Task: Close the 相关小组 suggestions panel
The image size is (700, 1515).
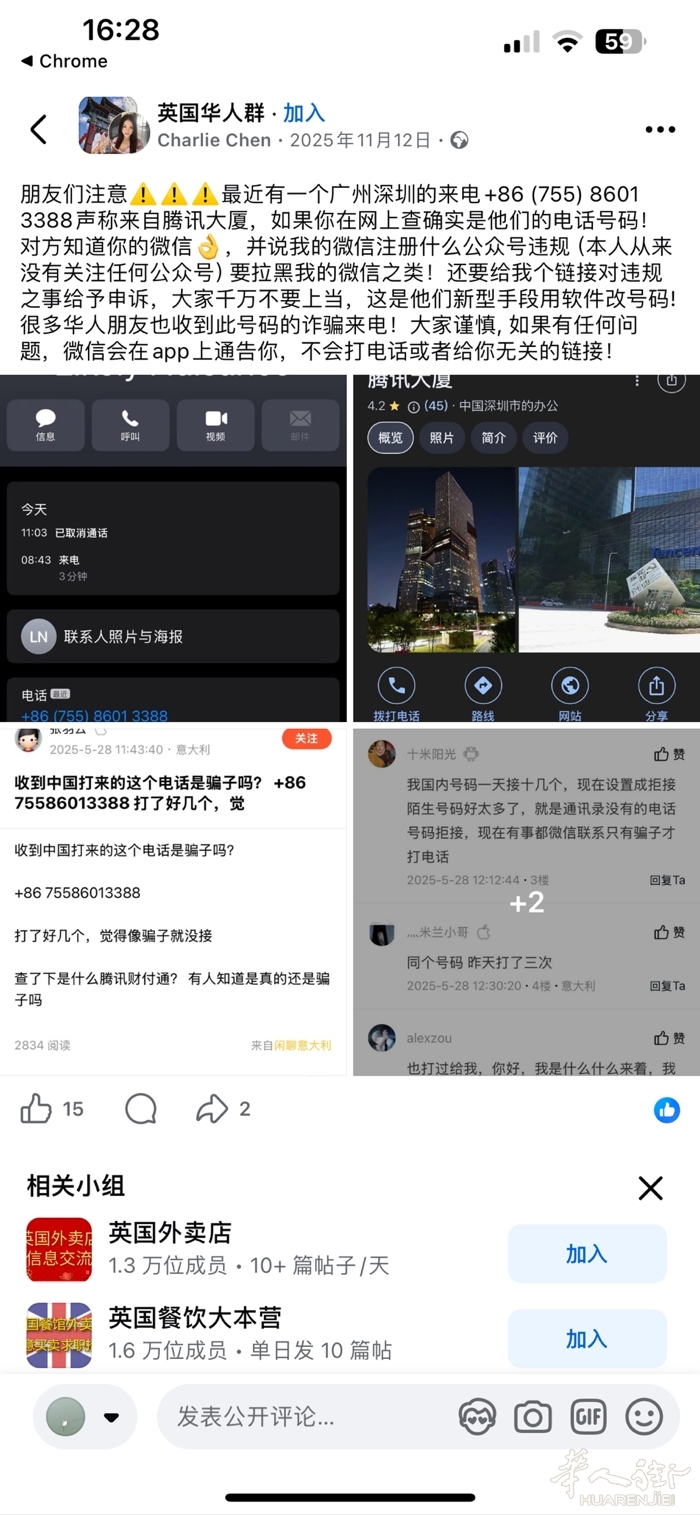Action: click(651, 1188)
